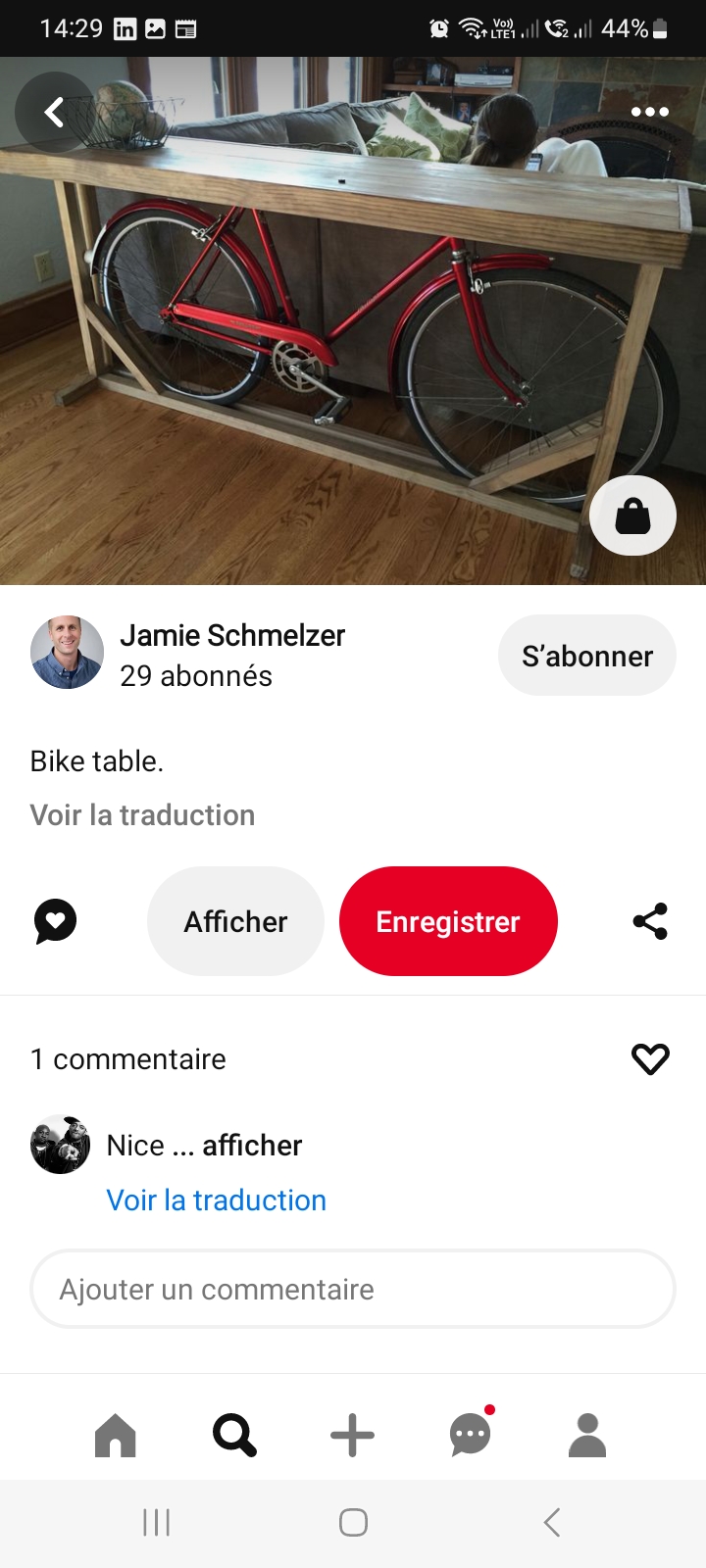The image size is (706, 1568).
Task: Open the profile tab
Action: pyautogui.click(x=587, y=1436)
